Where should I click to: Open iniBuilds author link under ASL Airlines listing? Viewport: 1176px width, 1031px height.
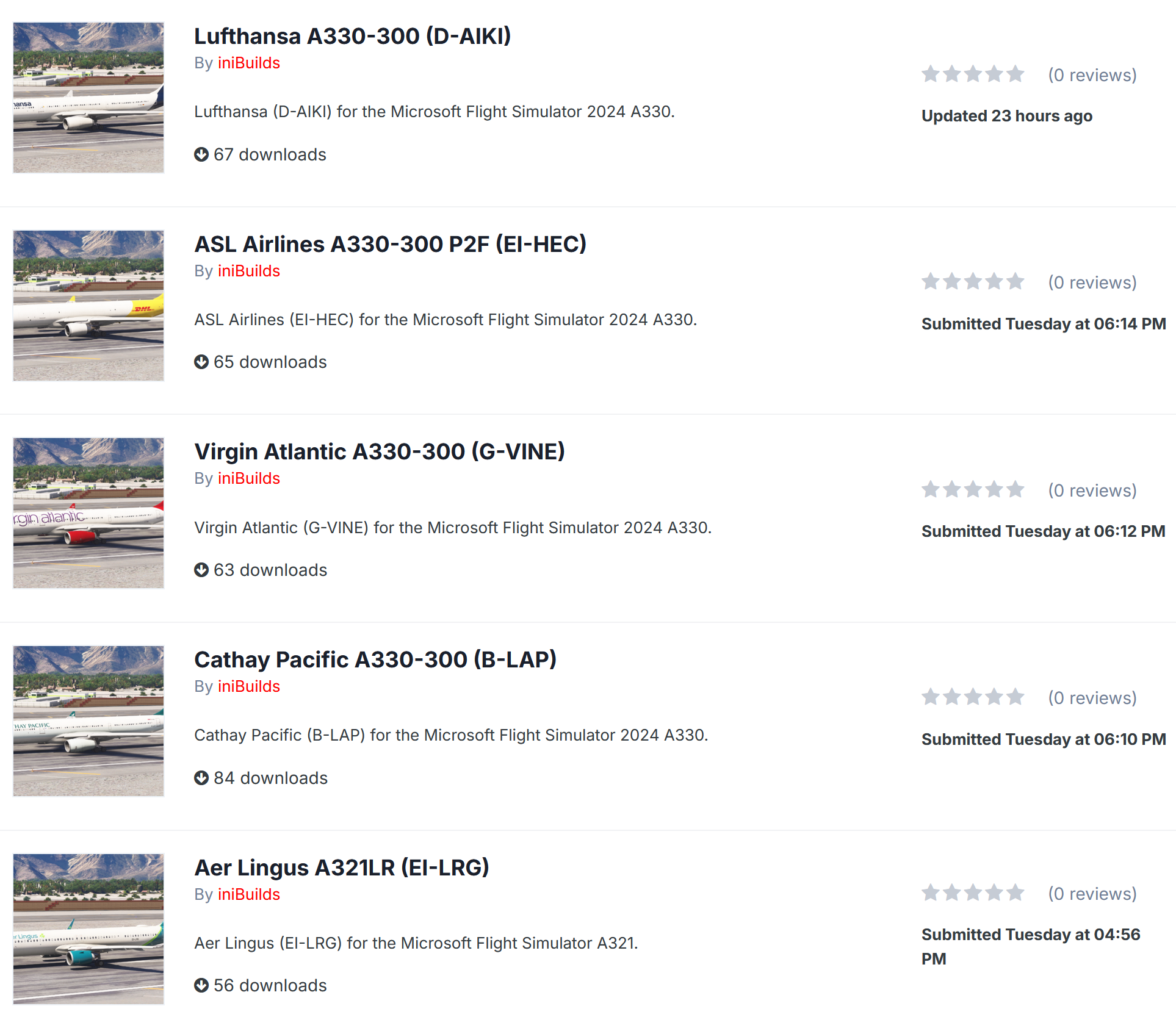point(248,271)
